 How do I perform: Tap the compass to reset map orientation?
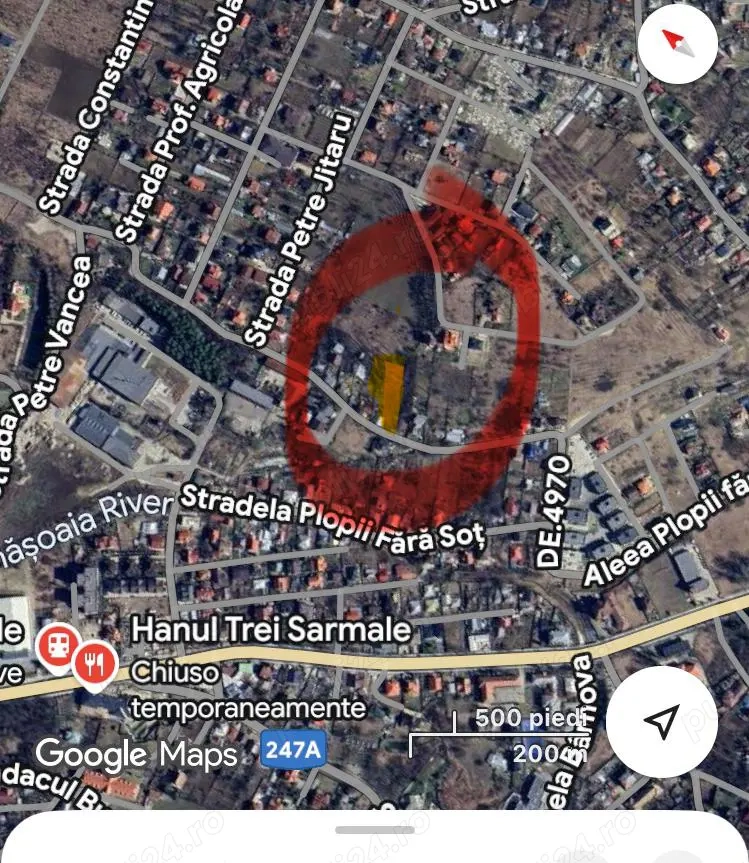click(678, 43)
